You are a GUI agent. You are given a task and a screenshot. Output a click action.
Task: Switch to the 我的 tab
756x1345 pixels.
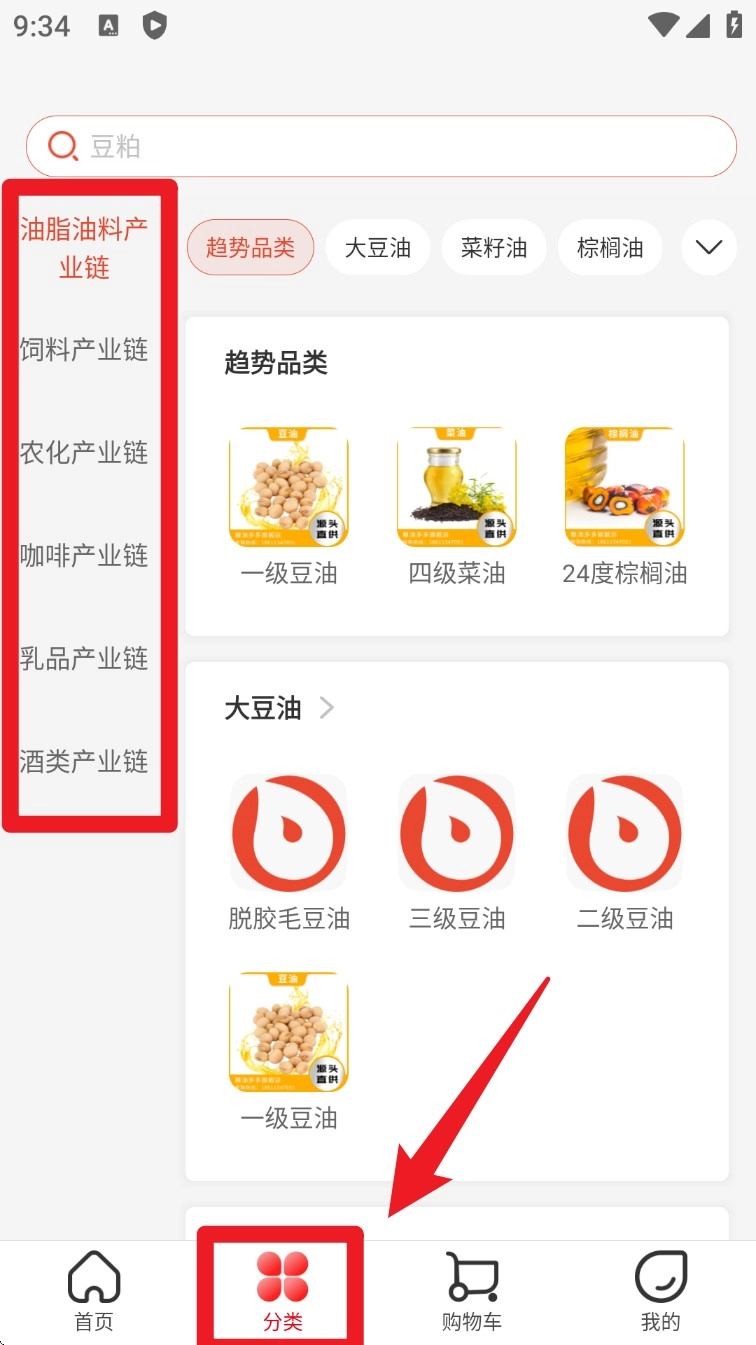660,1291
